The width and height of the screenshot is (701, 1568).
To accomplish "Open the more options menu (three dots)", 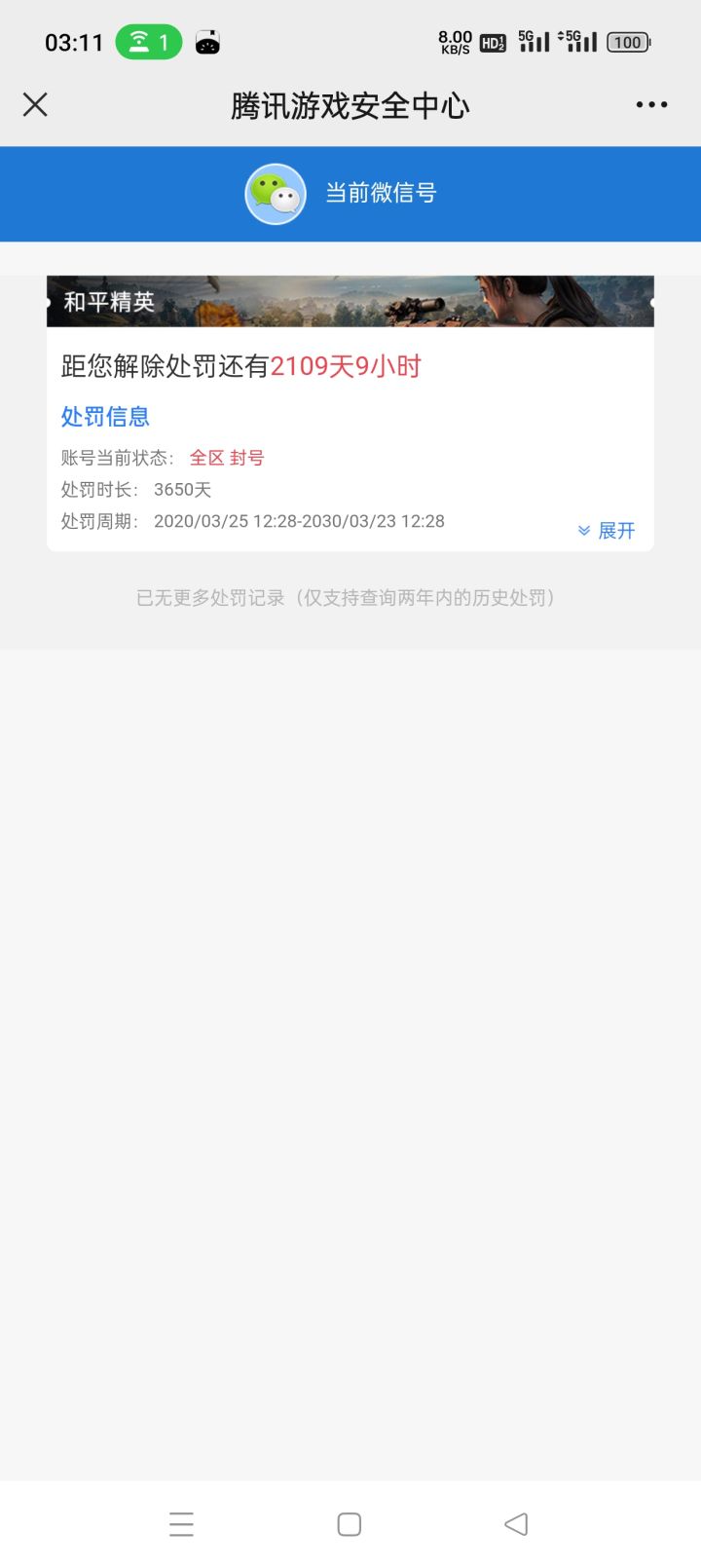I will [650, 104].
